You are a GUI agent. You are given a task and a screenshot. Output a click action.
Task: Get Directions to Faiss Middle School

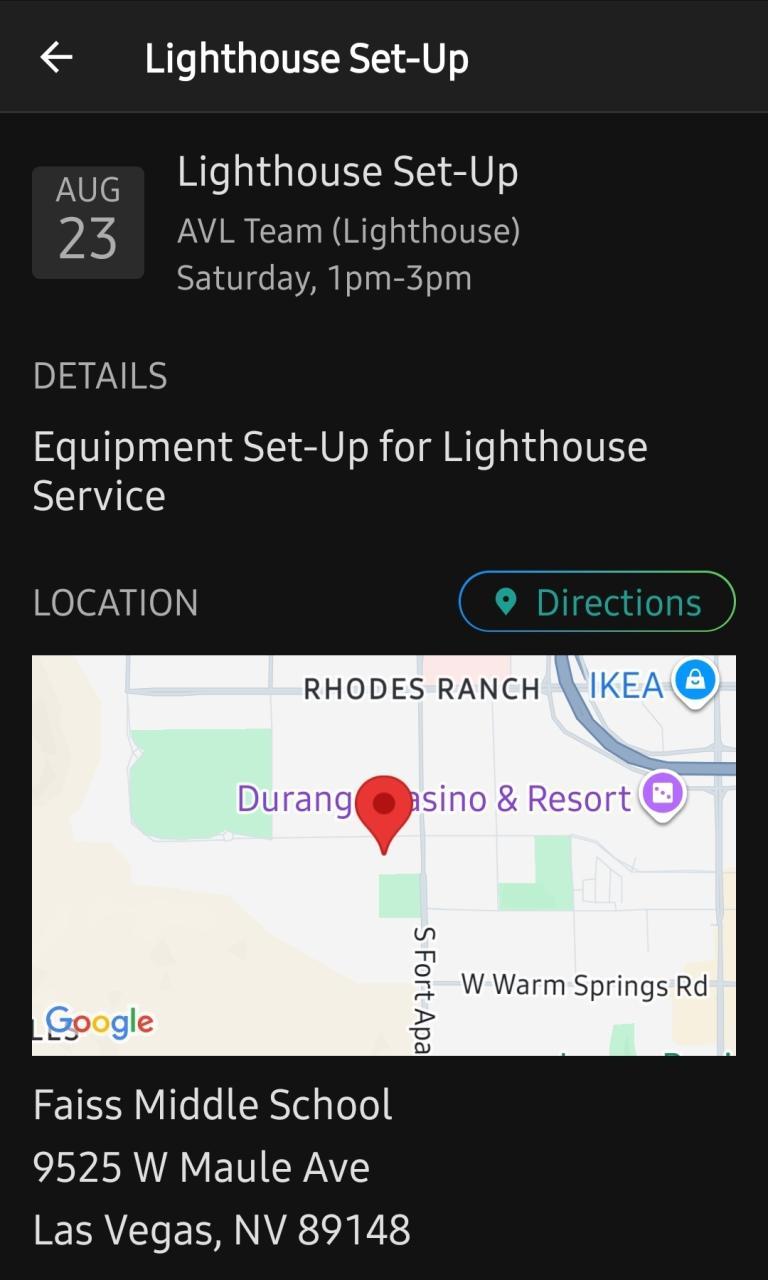pyautogui.click(x=597, y=602)
